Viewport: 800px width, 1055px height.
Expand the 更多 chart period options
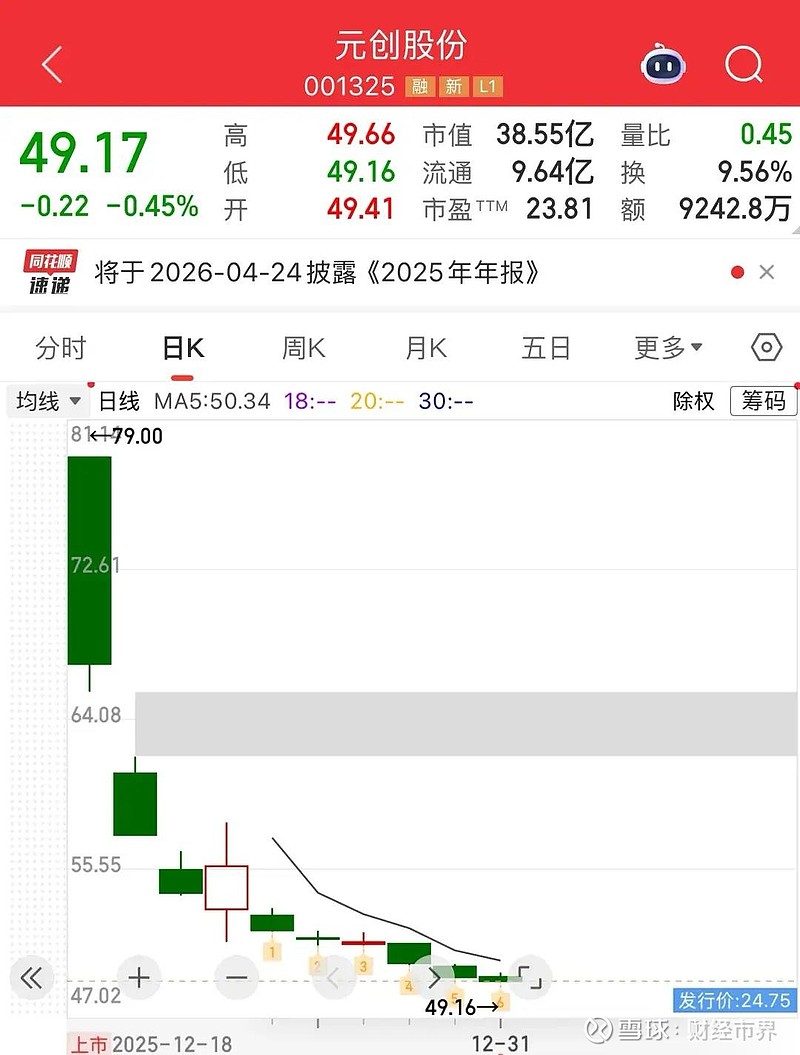(668, 348)
